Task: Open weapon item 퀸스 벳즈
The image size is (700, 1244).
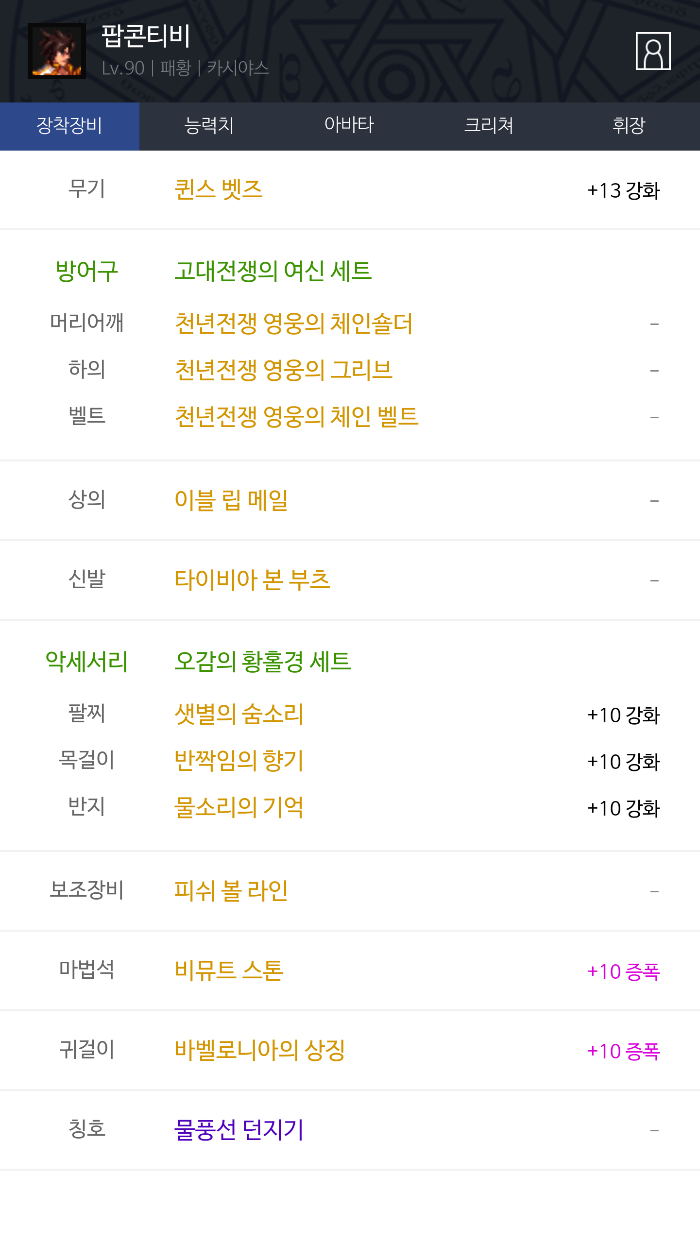Action: pos(219,190)
